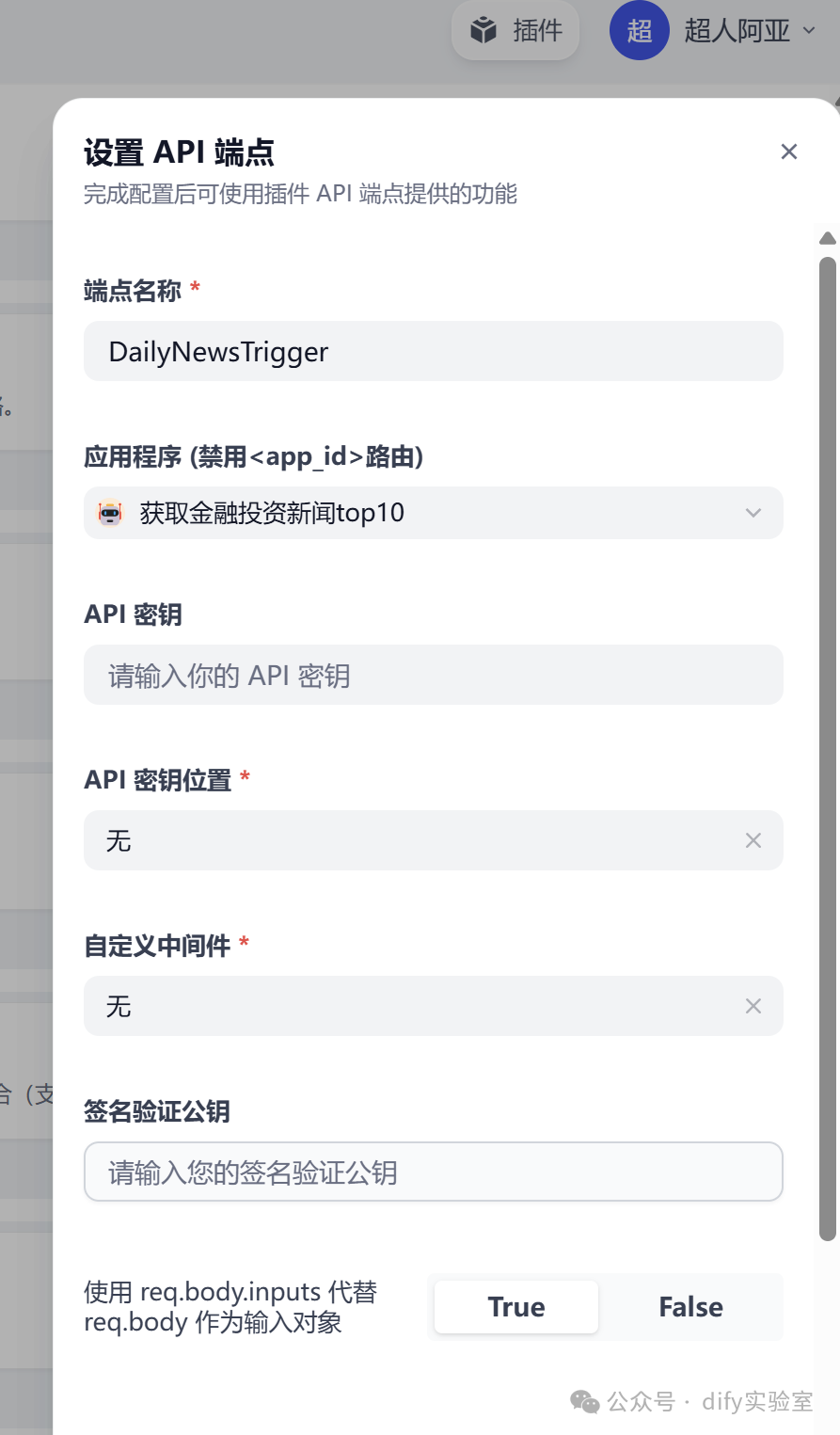Close the 设置 API 端点 dialog
This screenshot has width=840, height=1435.
(789, 151)
